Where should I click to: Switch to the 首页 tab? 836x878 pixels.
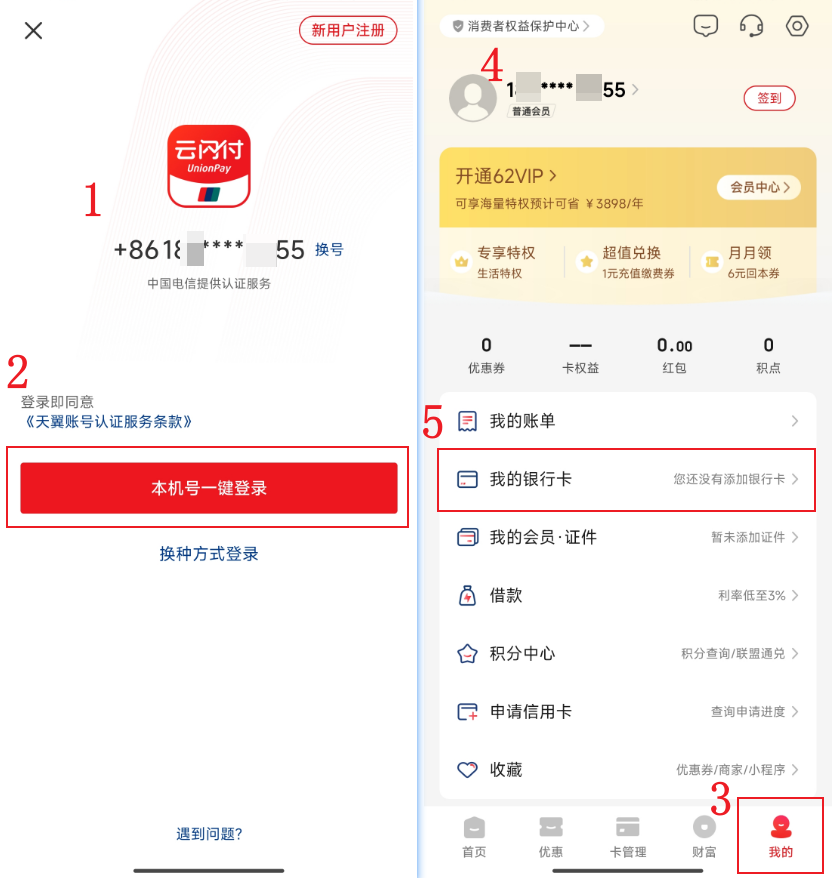[474, 837]
